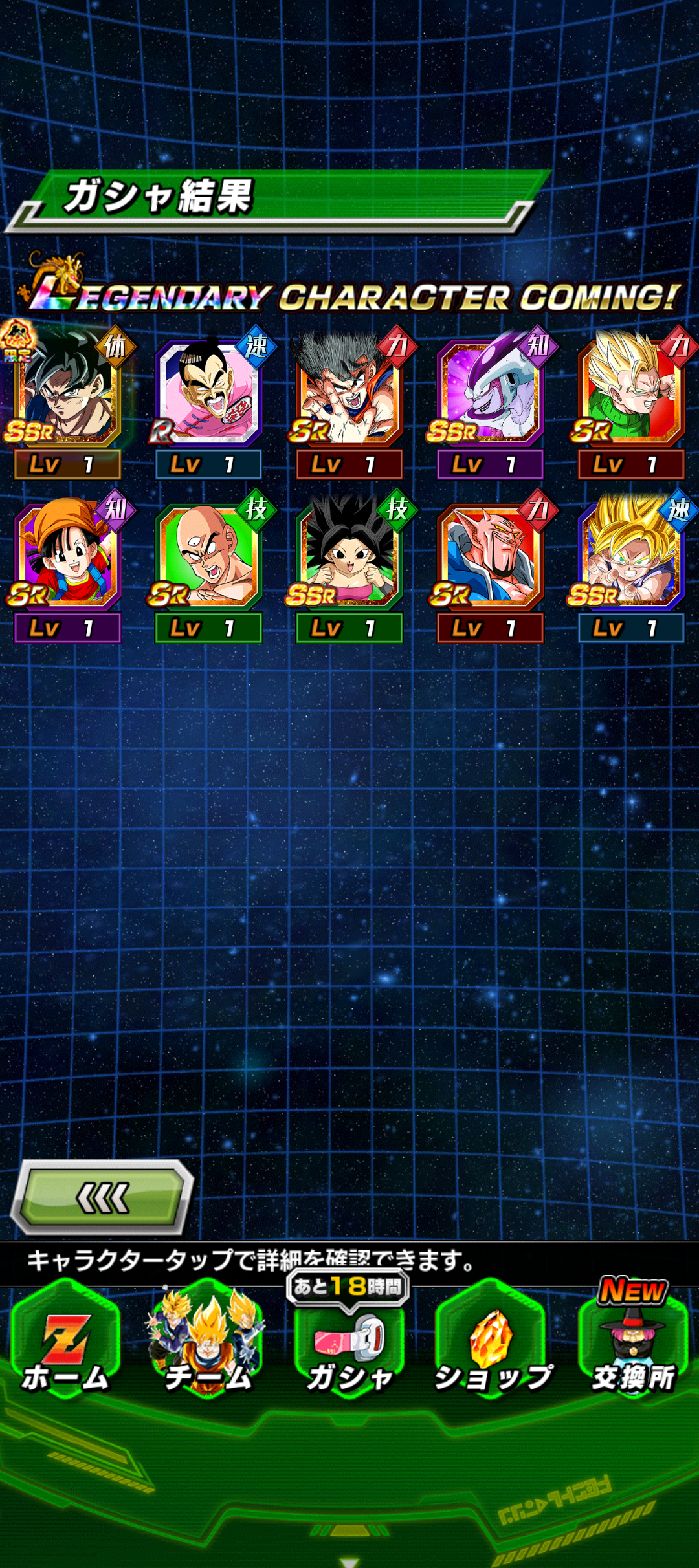The width and height of the screenshot is (699, 1568).
Task: Switch to the チーム tab
Action: pos(207,1351)
